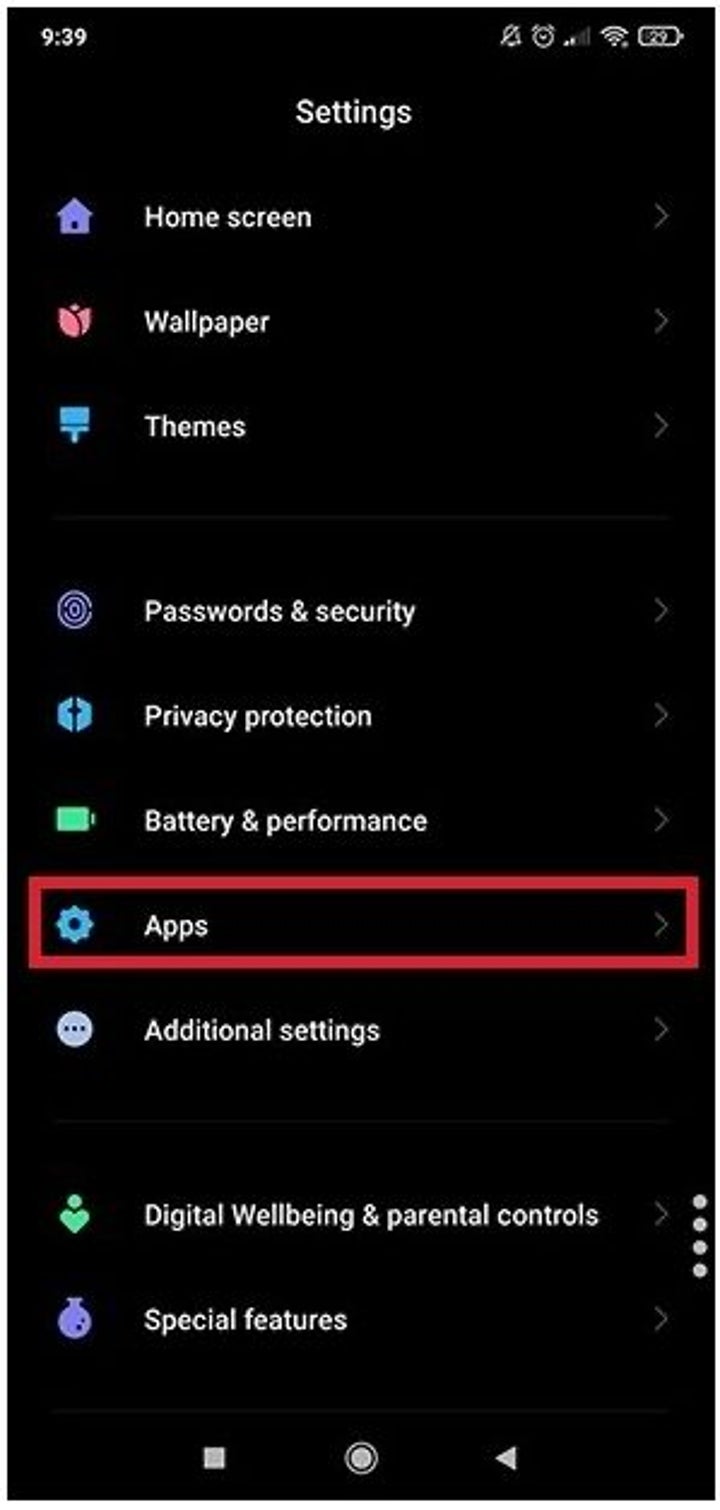Open the Wallpaper settings
The image size is (720, 1510).
coord(360,322)
